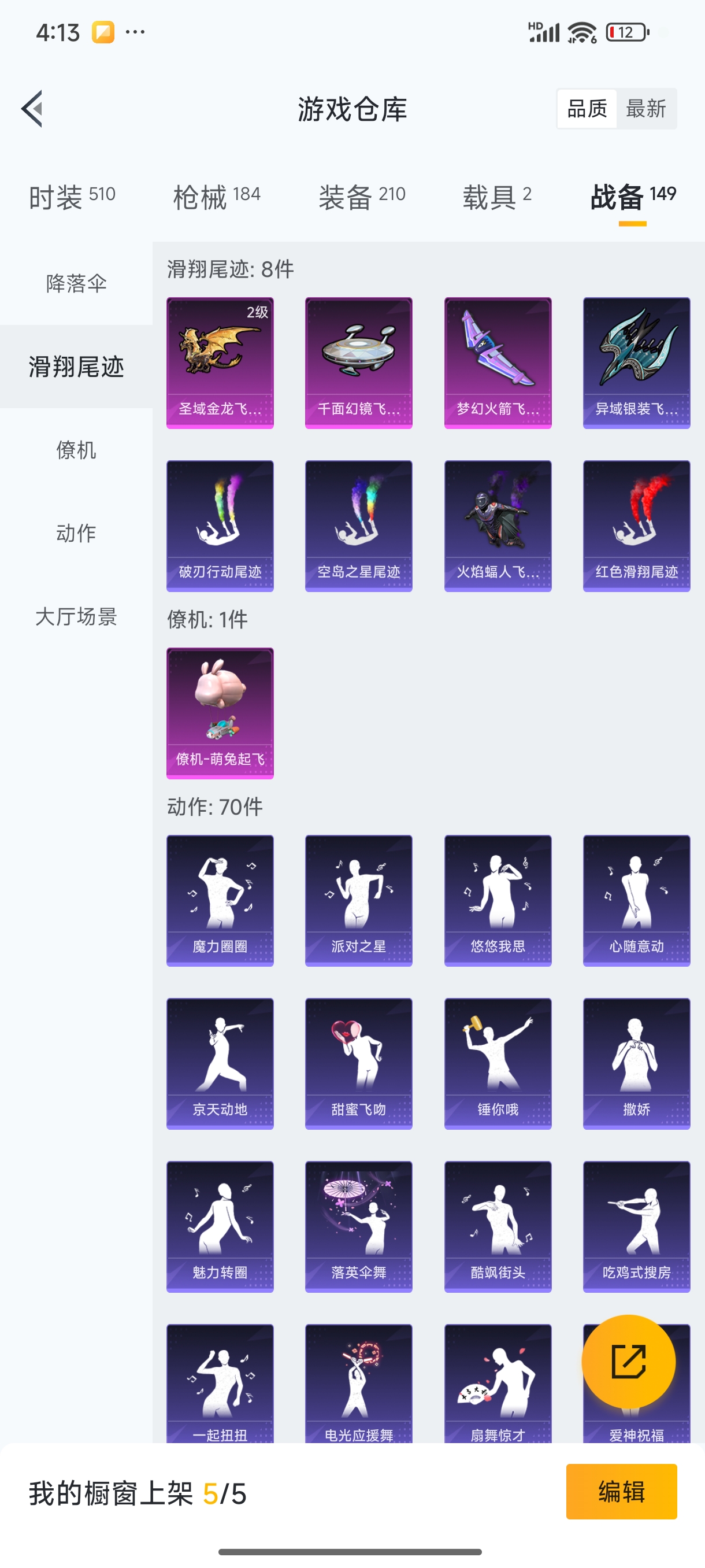View the 僚机-萌兔起飞 item
The image size is (705, 1568).
220,713
